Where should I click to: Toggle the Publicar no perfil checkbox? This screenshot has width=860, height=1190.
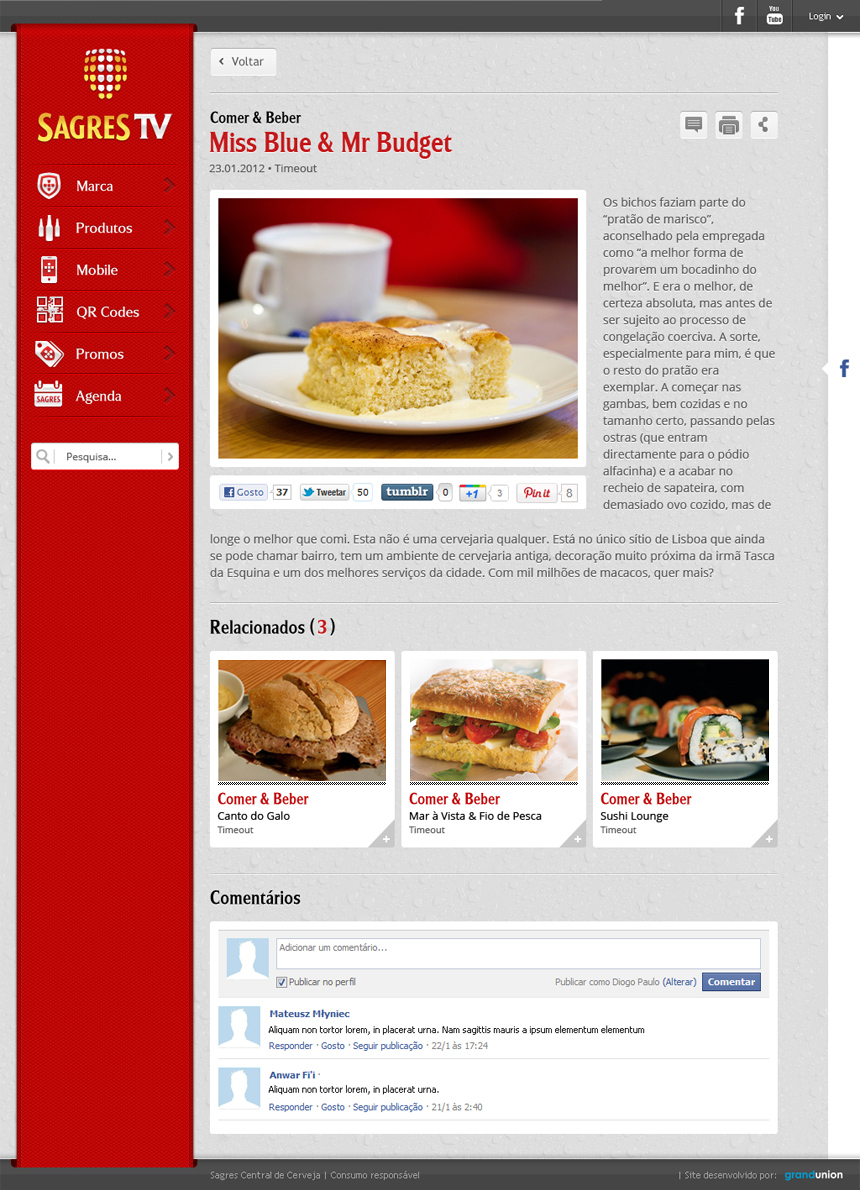[x=282, y=982]
